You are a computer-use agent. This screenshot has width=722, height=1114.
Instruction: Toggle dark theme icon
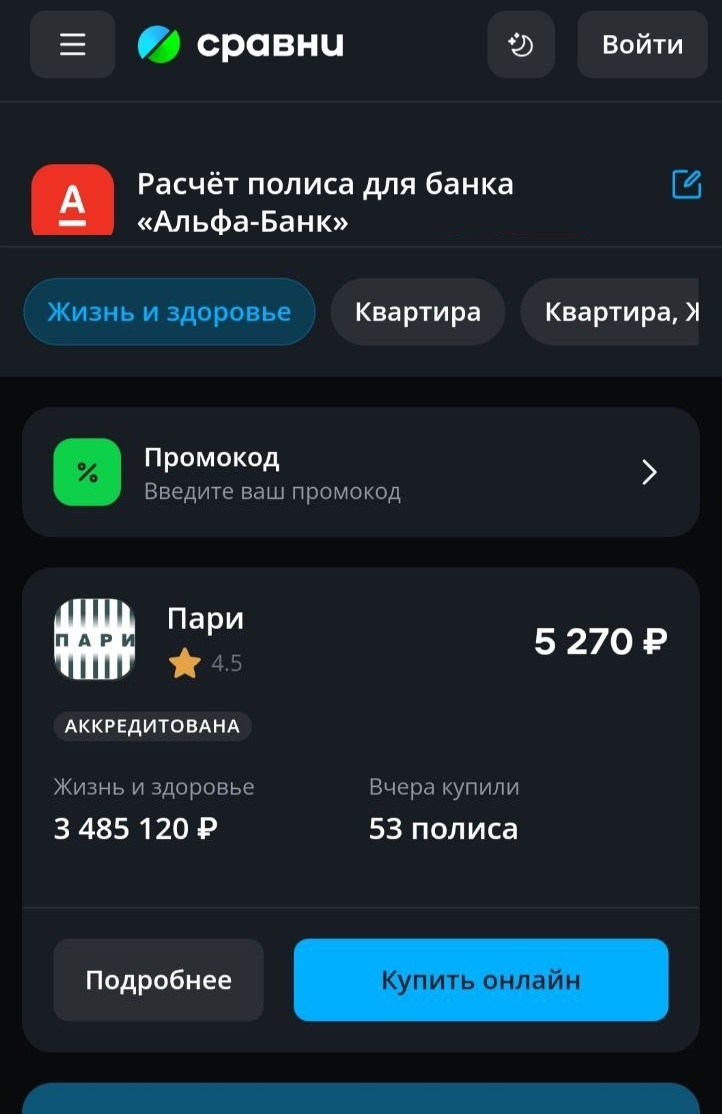pyautogui.click(x=520, y=45)
